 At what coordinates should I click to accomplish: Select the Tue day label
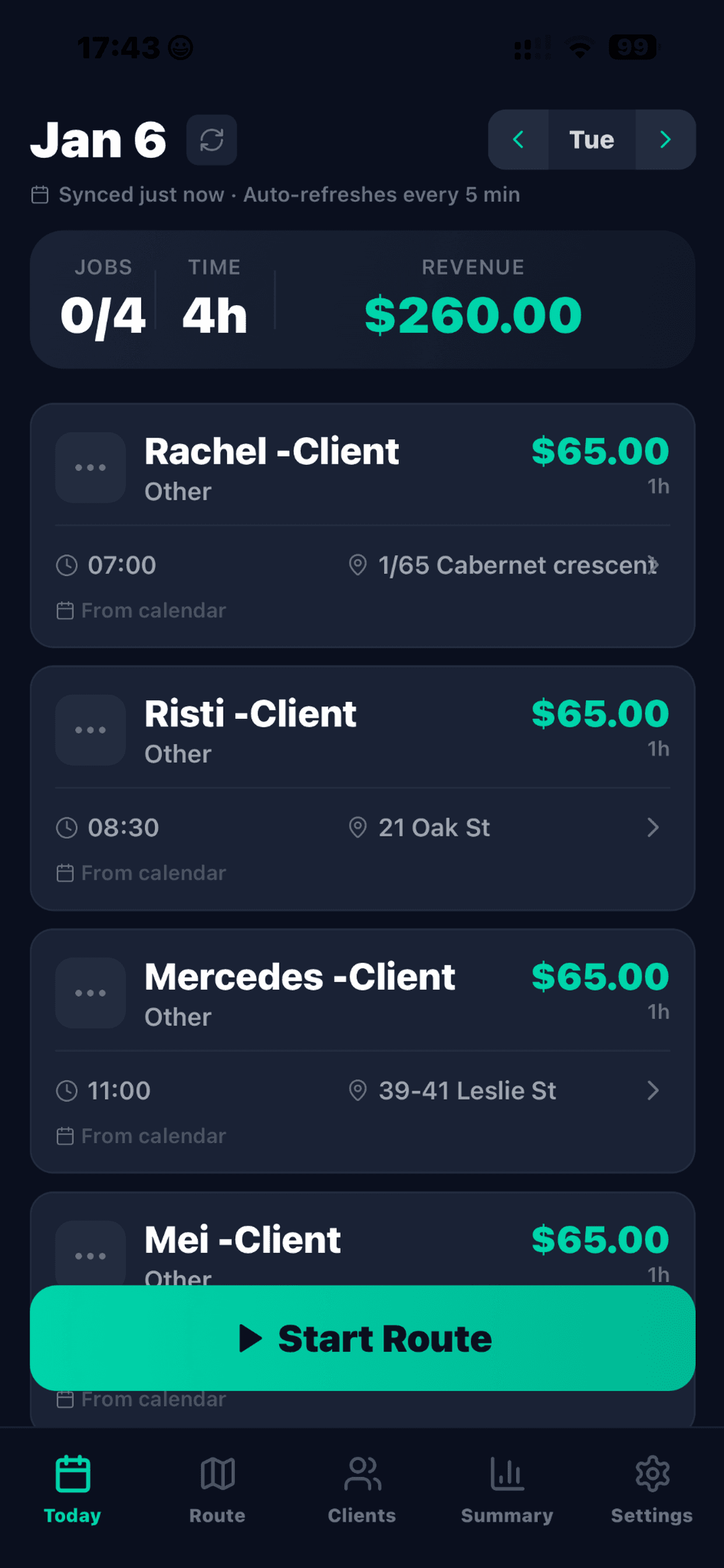[x=591, y=139]
